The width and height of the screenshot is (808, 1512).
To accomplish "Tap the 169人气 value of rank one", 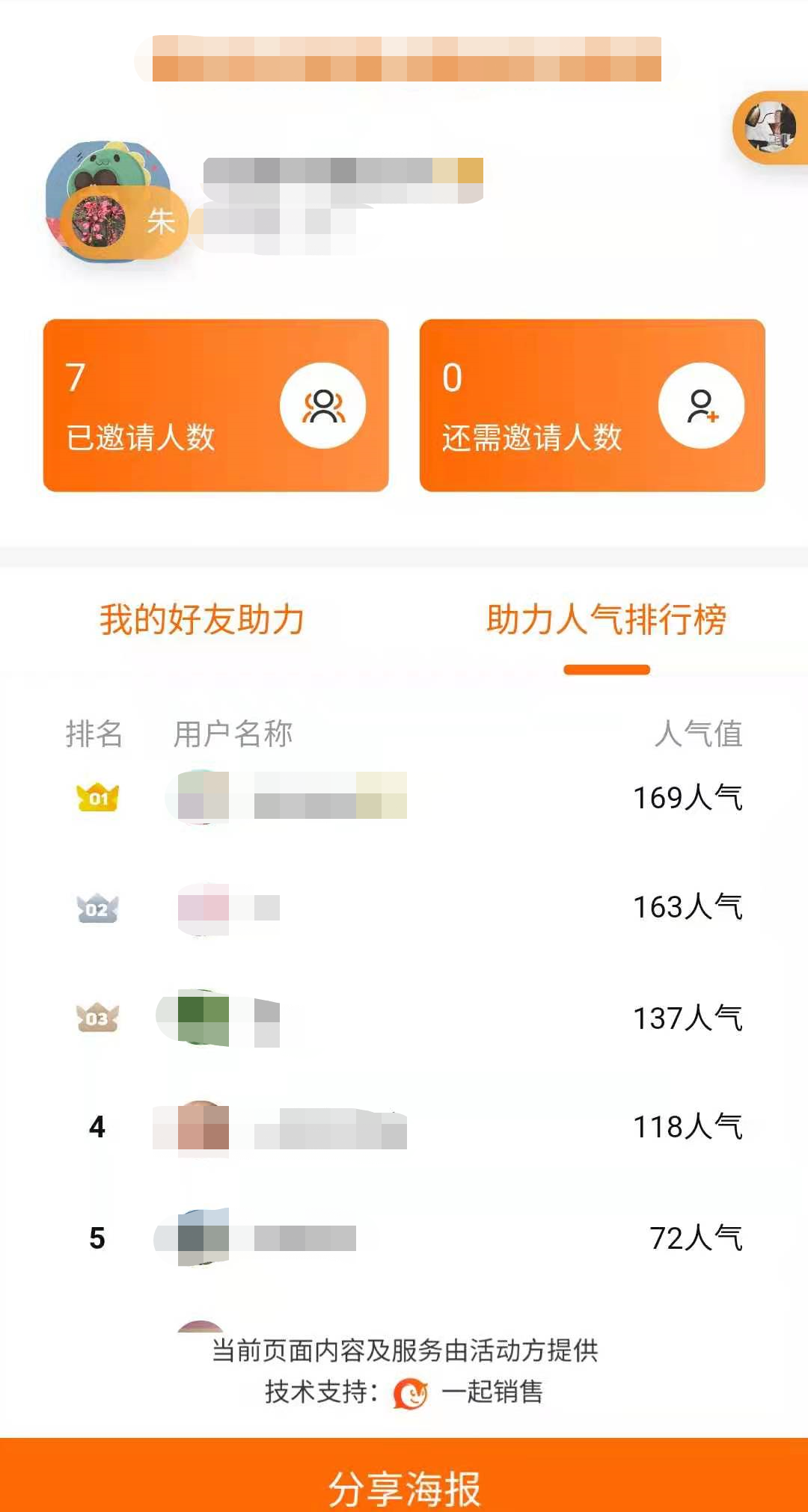I will tap(688, 796).
